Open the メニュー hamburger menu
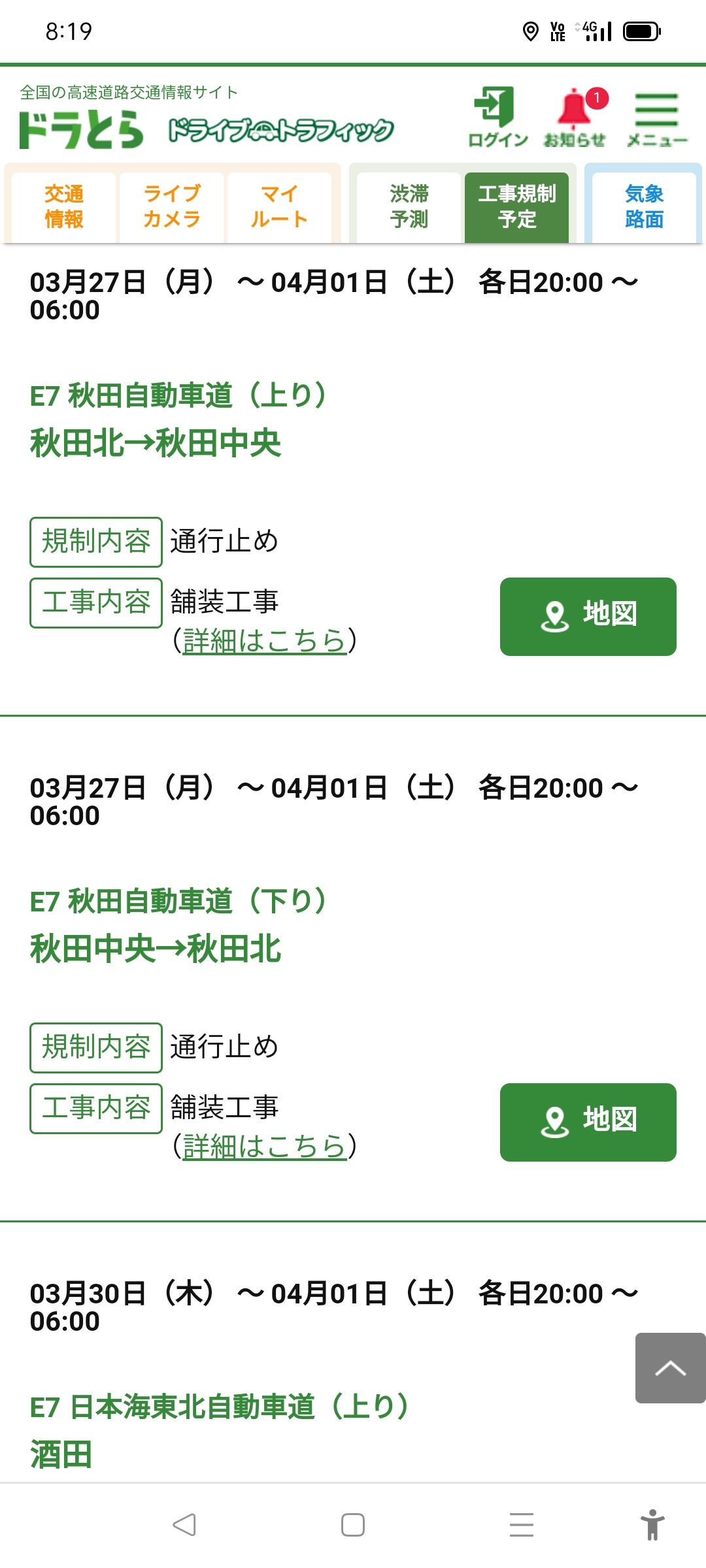Viewport: 706px width, 1568px height. [656, 118]
